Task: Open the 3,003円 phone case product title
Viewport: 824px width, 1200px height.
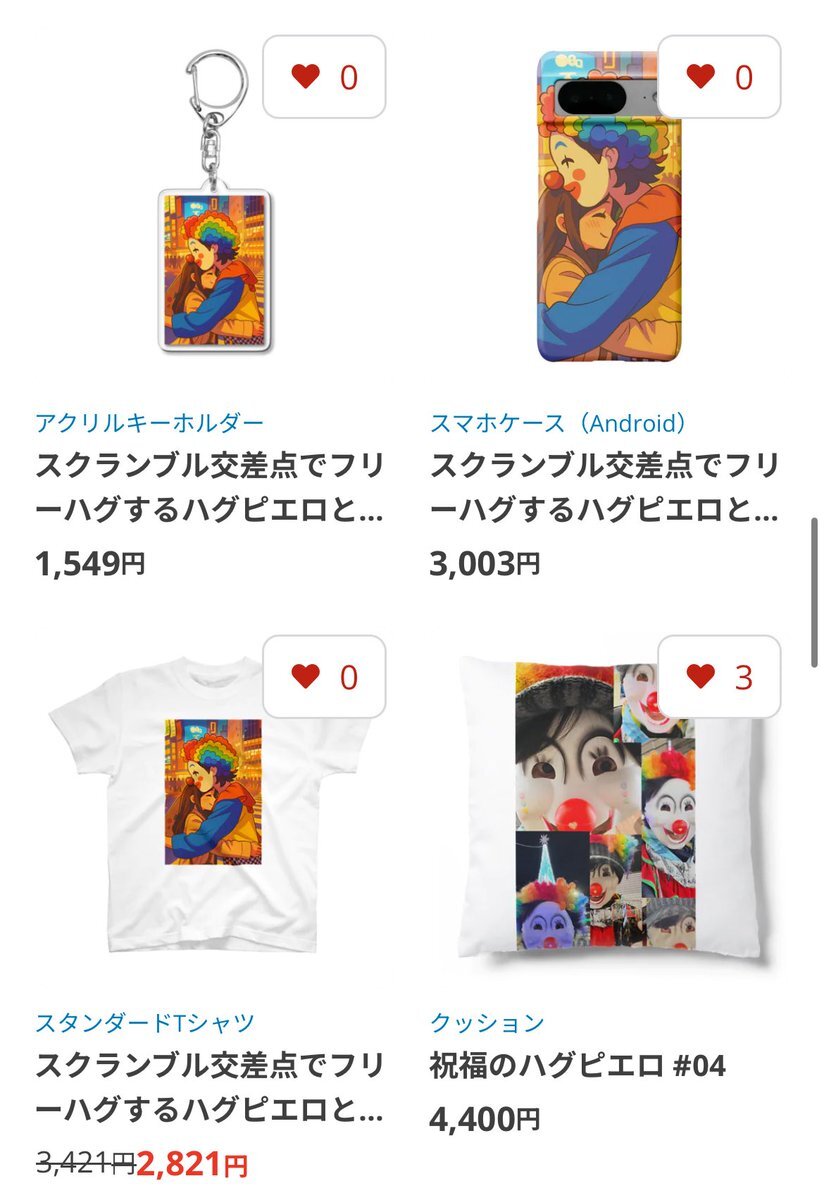Action: pyautogui.click(x=604, y=488)
